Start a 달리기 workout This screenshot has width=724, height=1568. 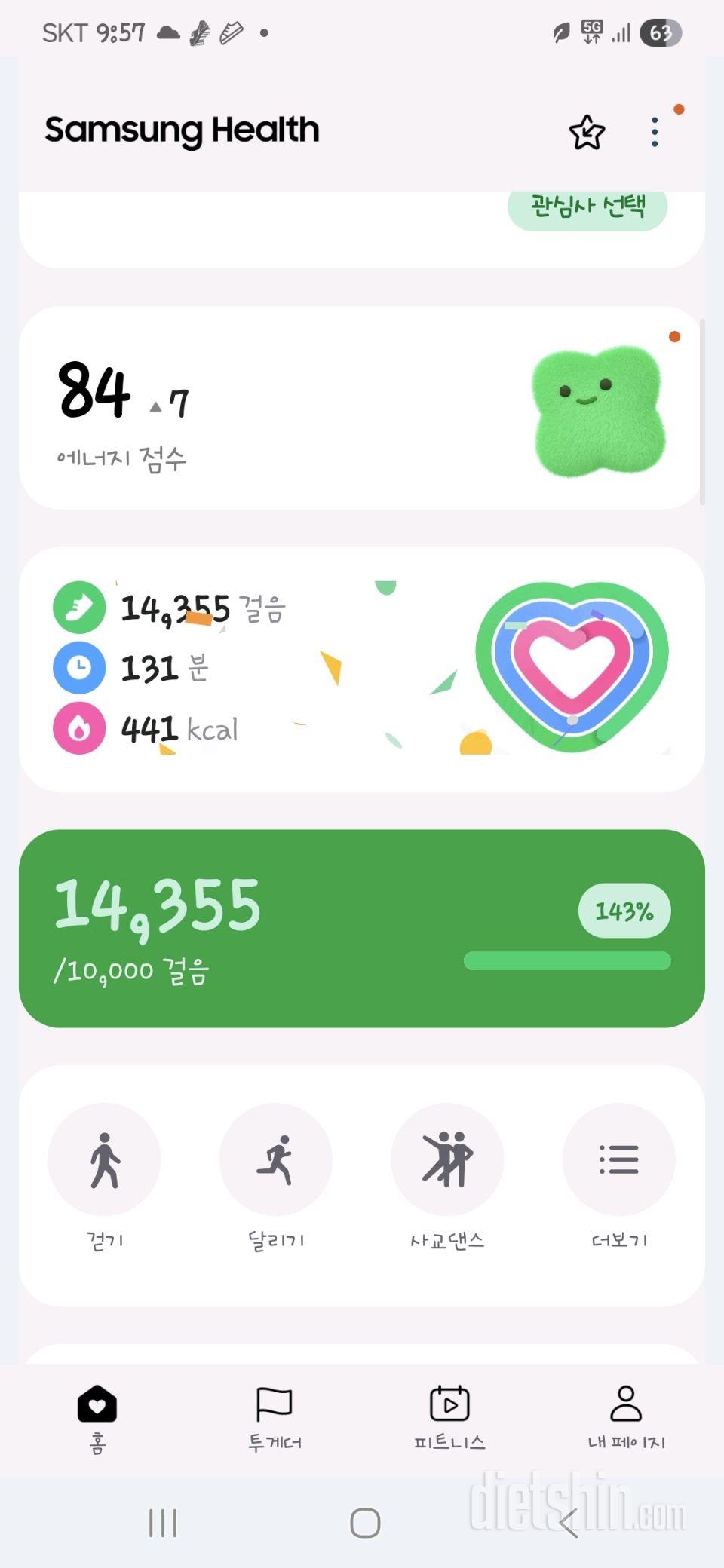click(x=276, y=1160)
